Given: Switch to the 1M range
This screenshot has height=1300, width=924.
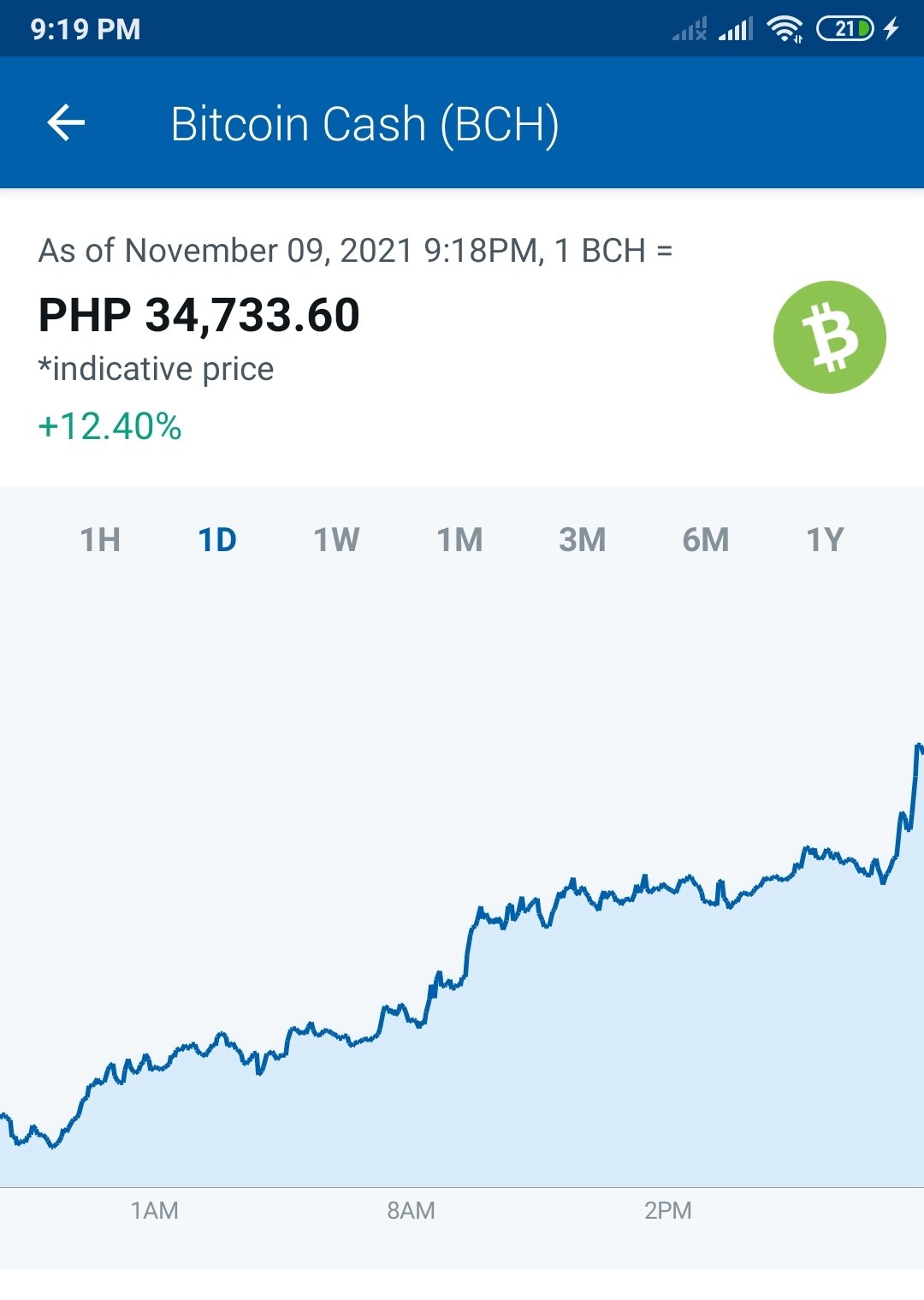Looking at the screenshot, I should point(459,540).
